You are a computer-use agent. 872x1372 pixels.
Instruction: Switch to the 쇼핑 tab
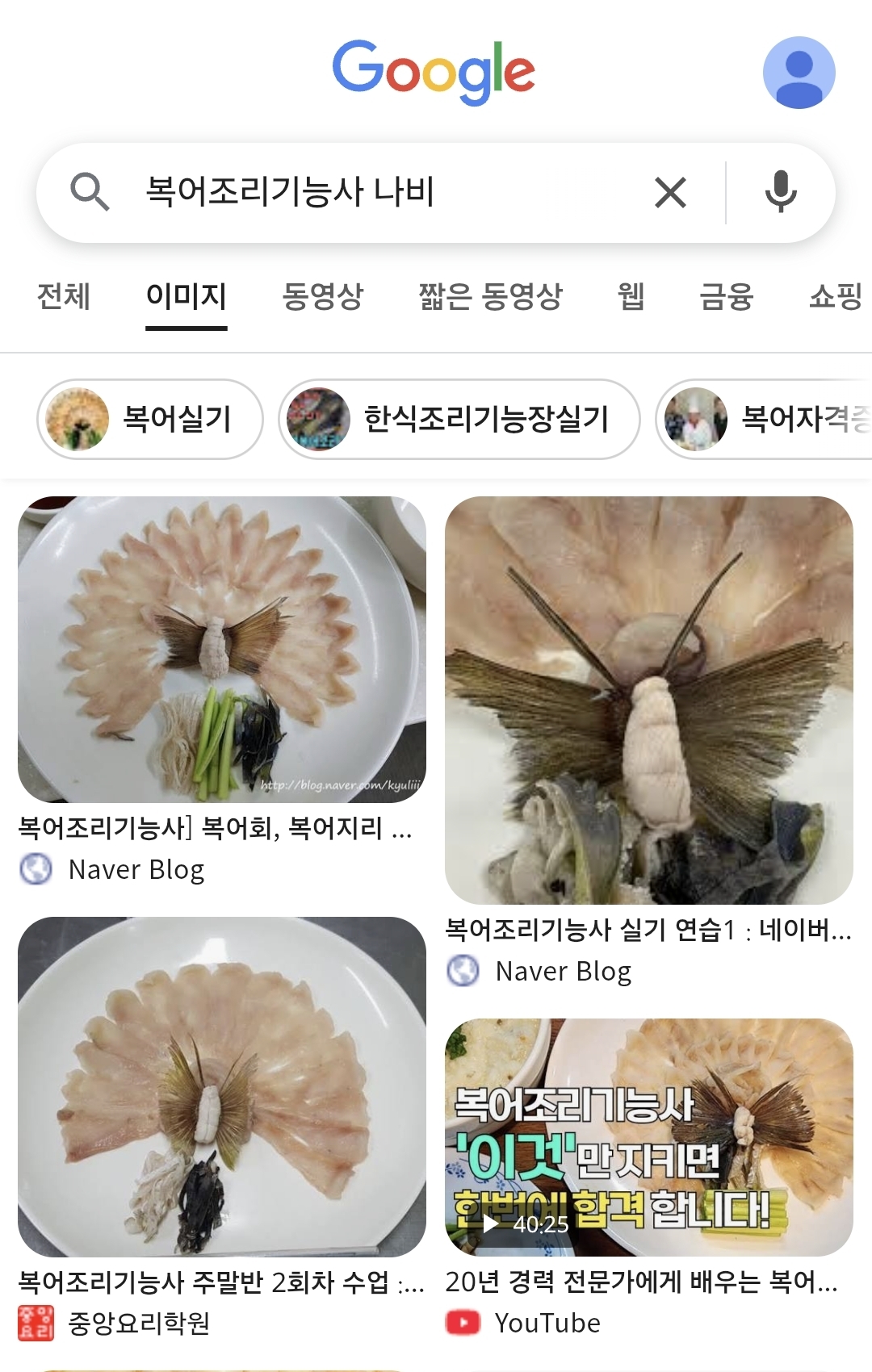point(836,297)
